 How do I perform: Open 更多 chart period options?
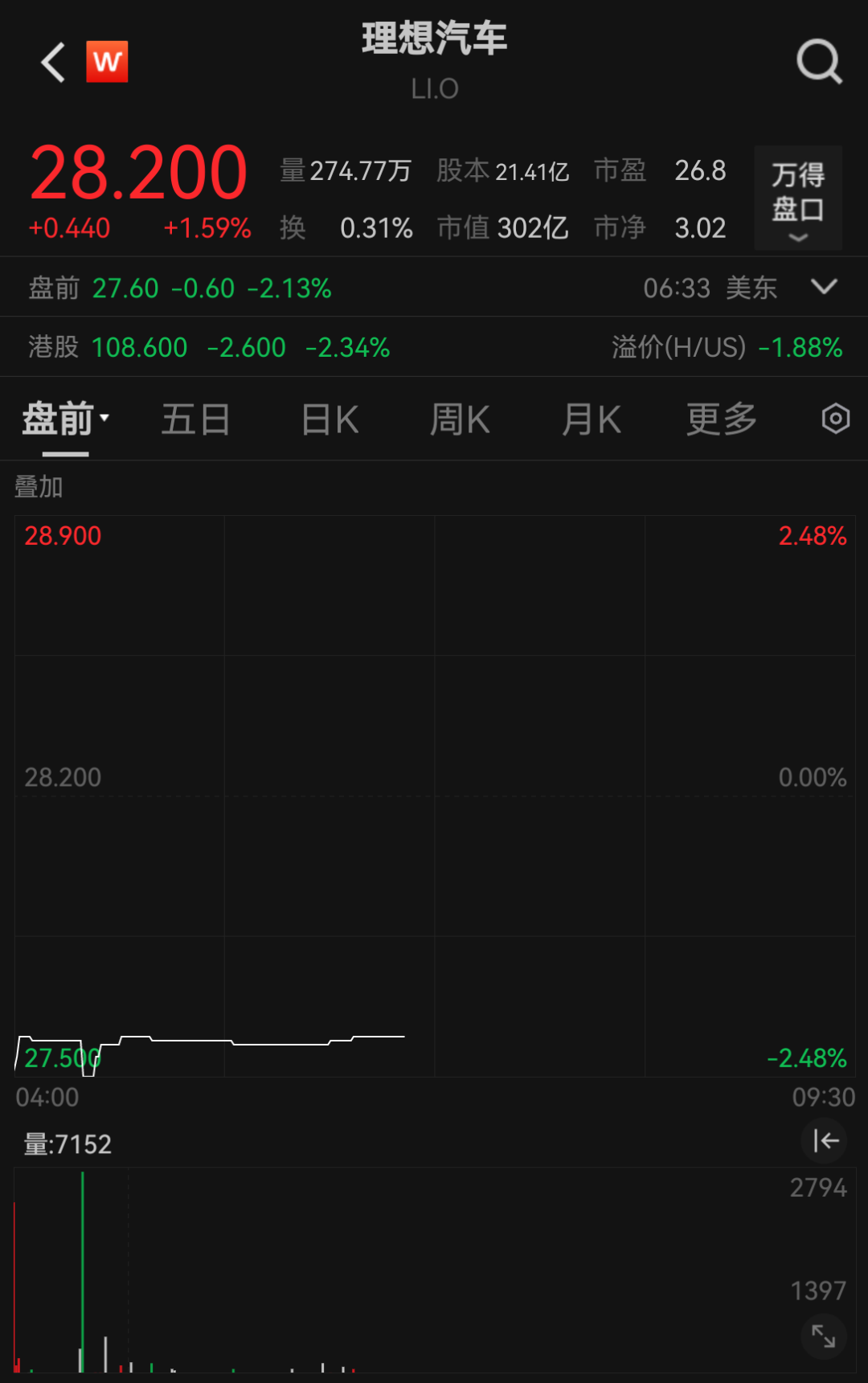721,419
